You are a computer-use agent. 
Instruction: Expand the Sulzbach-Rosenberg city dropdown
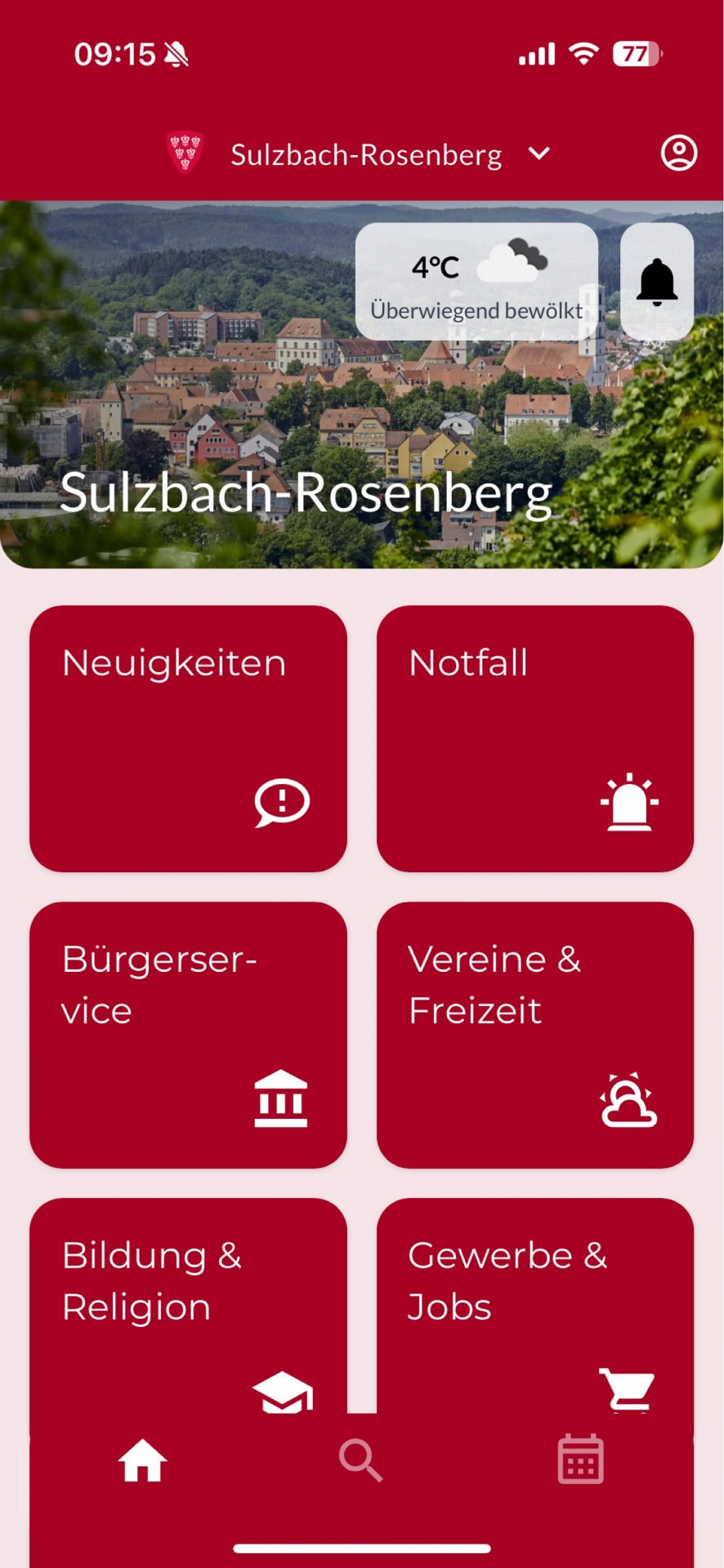539,154
